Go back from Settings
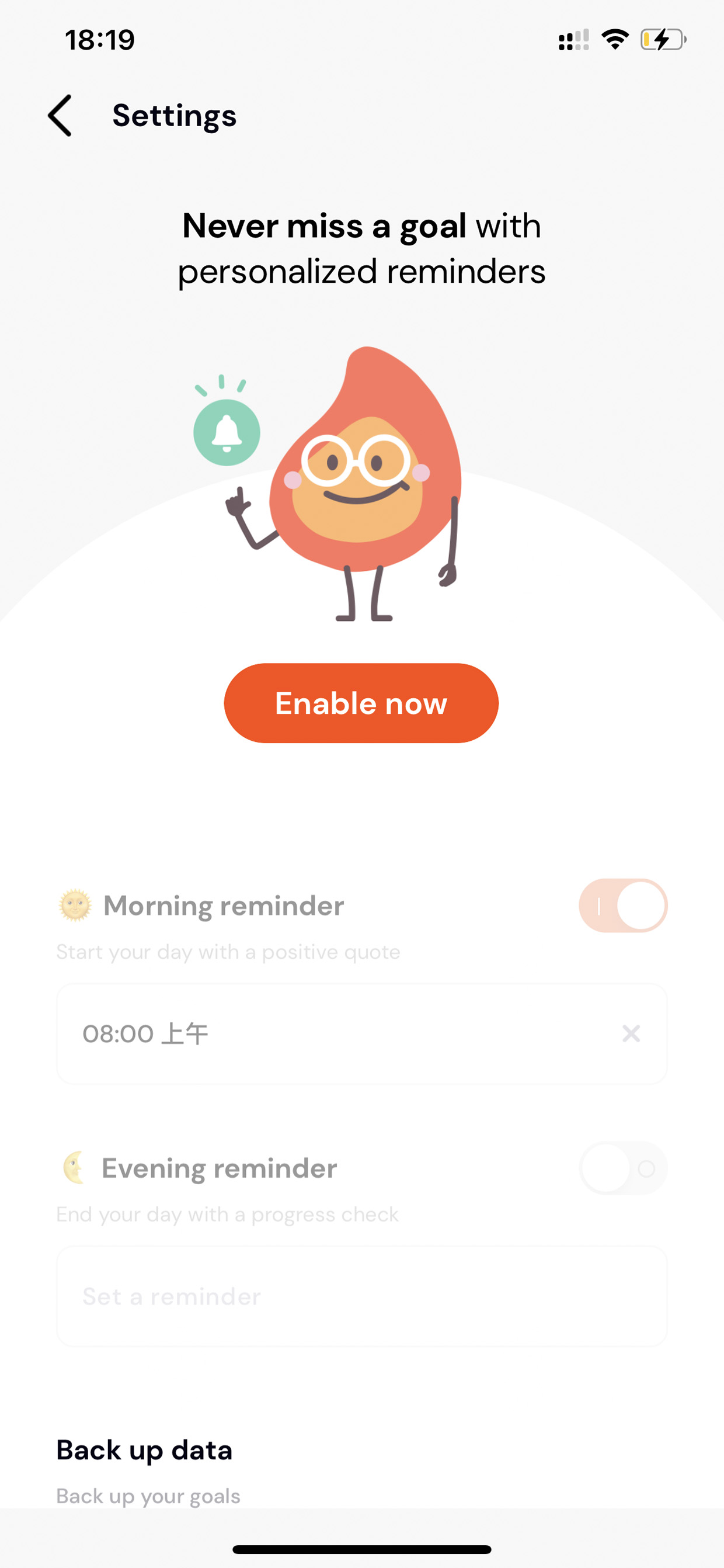This screenshot has height=1568, width=724. click(x=60, y=115)
